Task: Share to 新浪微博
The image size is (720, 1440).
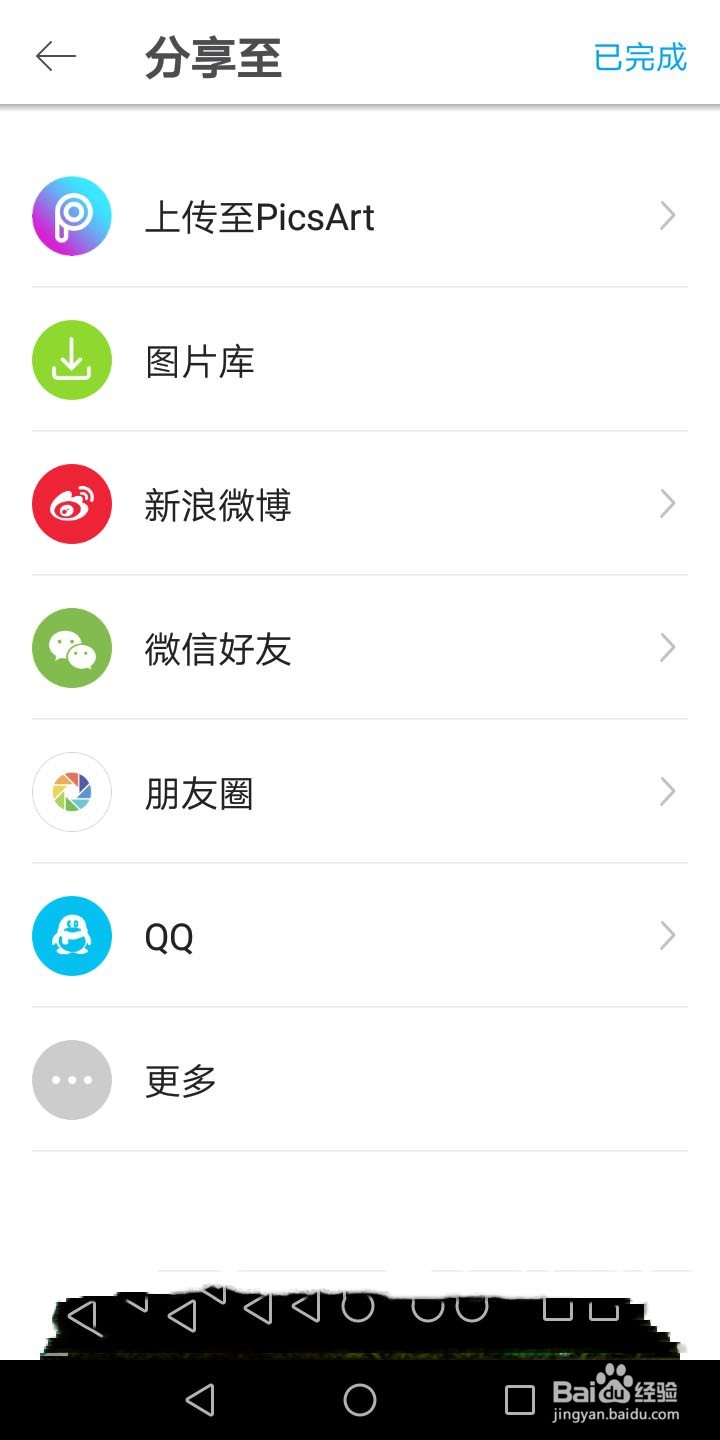Action: (x=360, y=504)
